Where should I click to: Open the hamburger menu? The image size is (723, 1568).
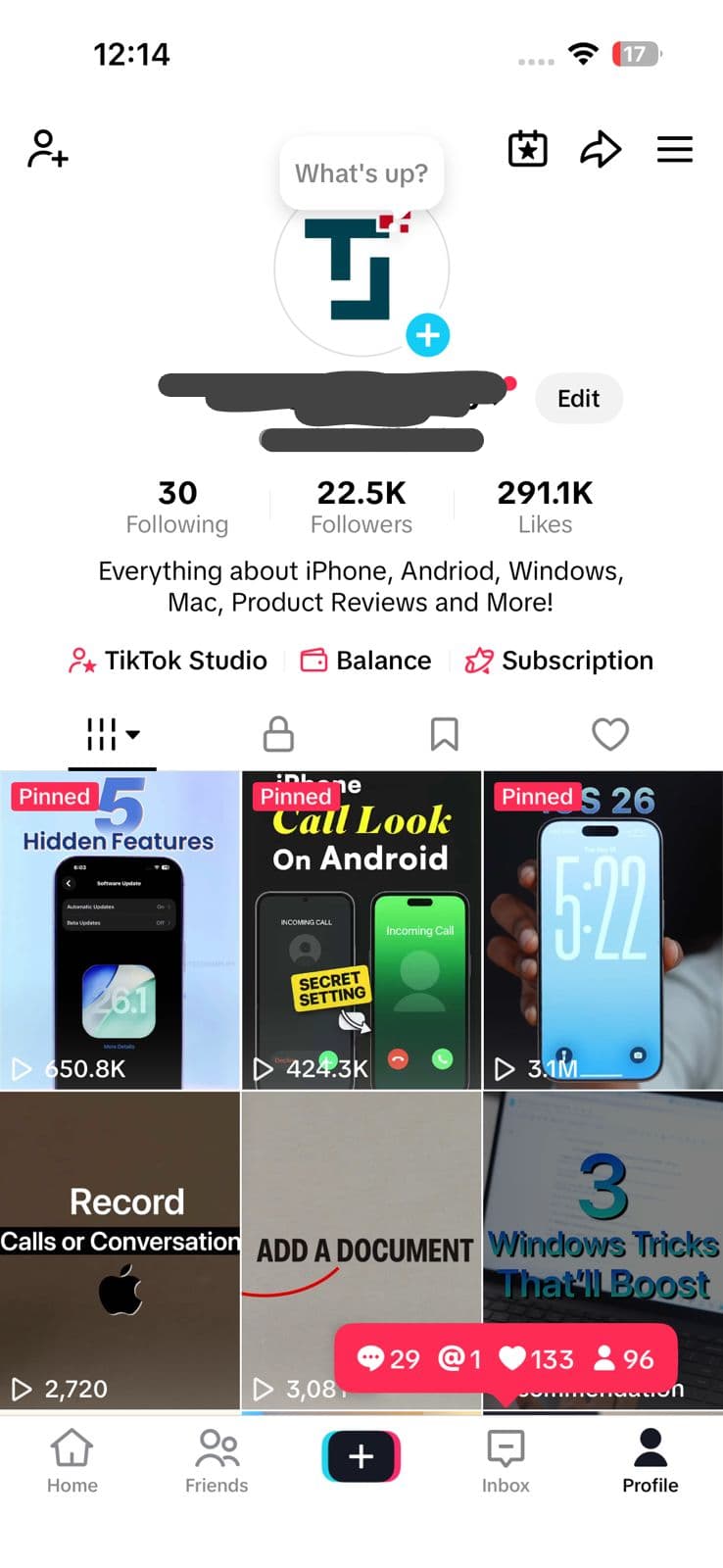click(674, 149)
